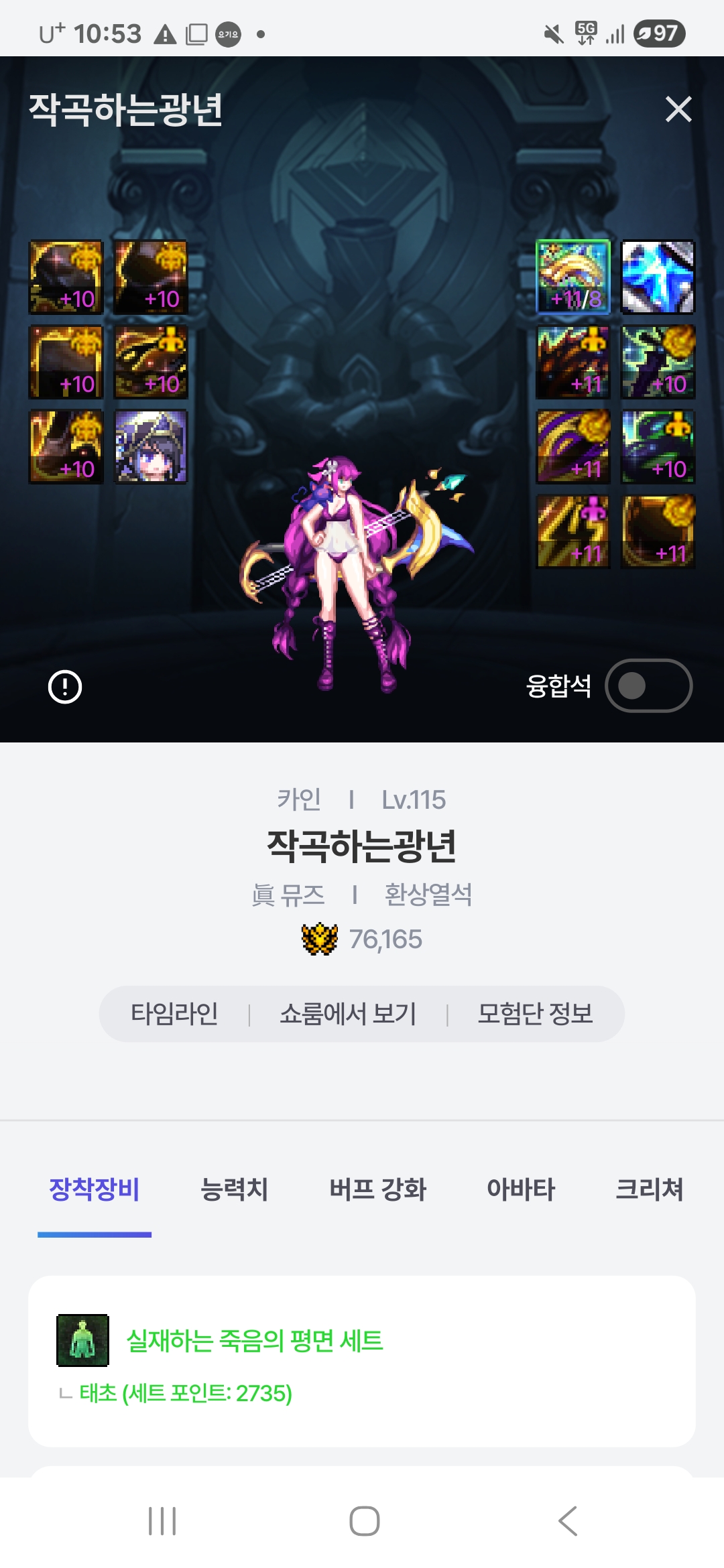Screen dimensions: 724x1568
Task: Show the 크리쳐 tab
Action: click(649, 1189)
